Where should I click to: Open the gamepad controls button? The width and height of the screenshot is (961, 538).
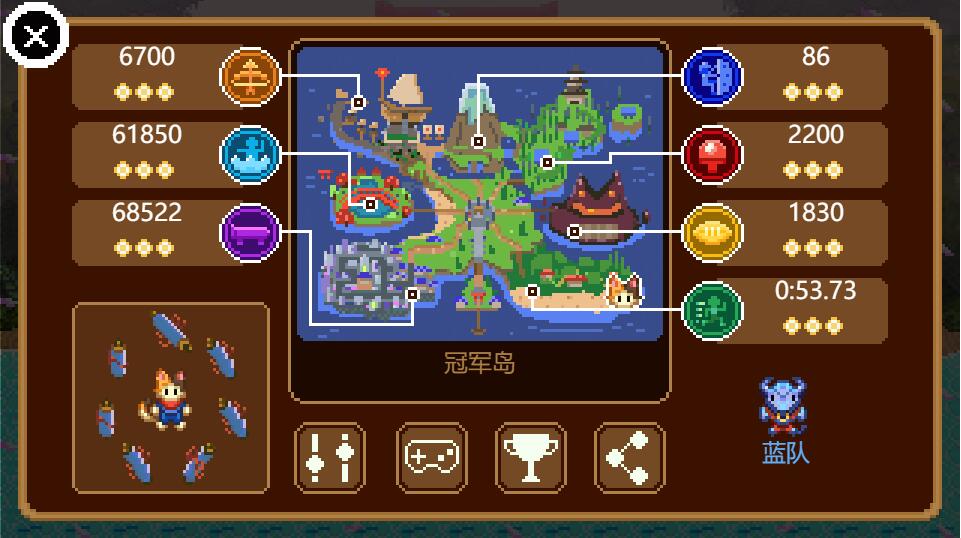pos(431,458)
